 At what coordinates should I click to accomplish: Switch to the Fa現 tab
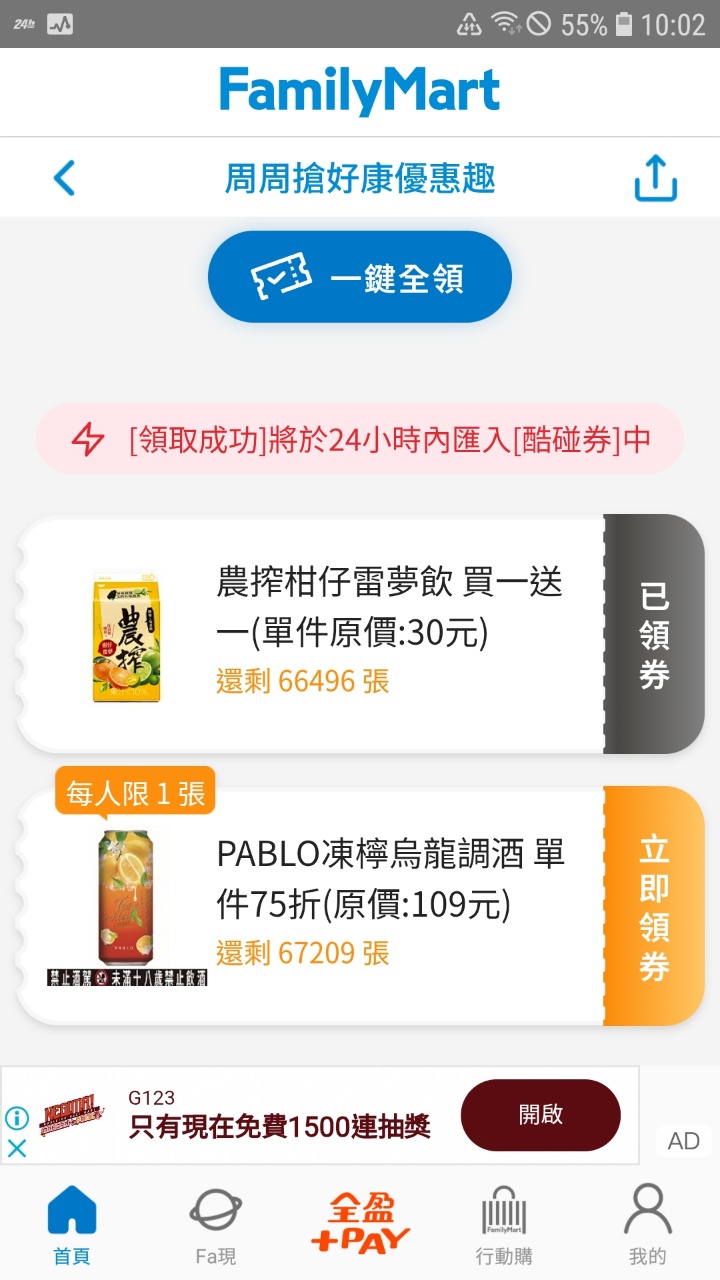click(216, 1225)
